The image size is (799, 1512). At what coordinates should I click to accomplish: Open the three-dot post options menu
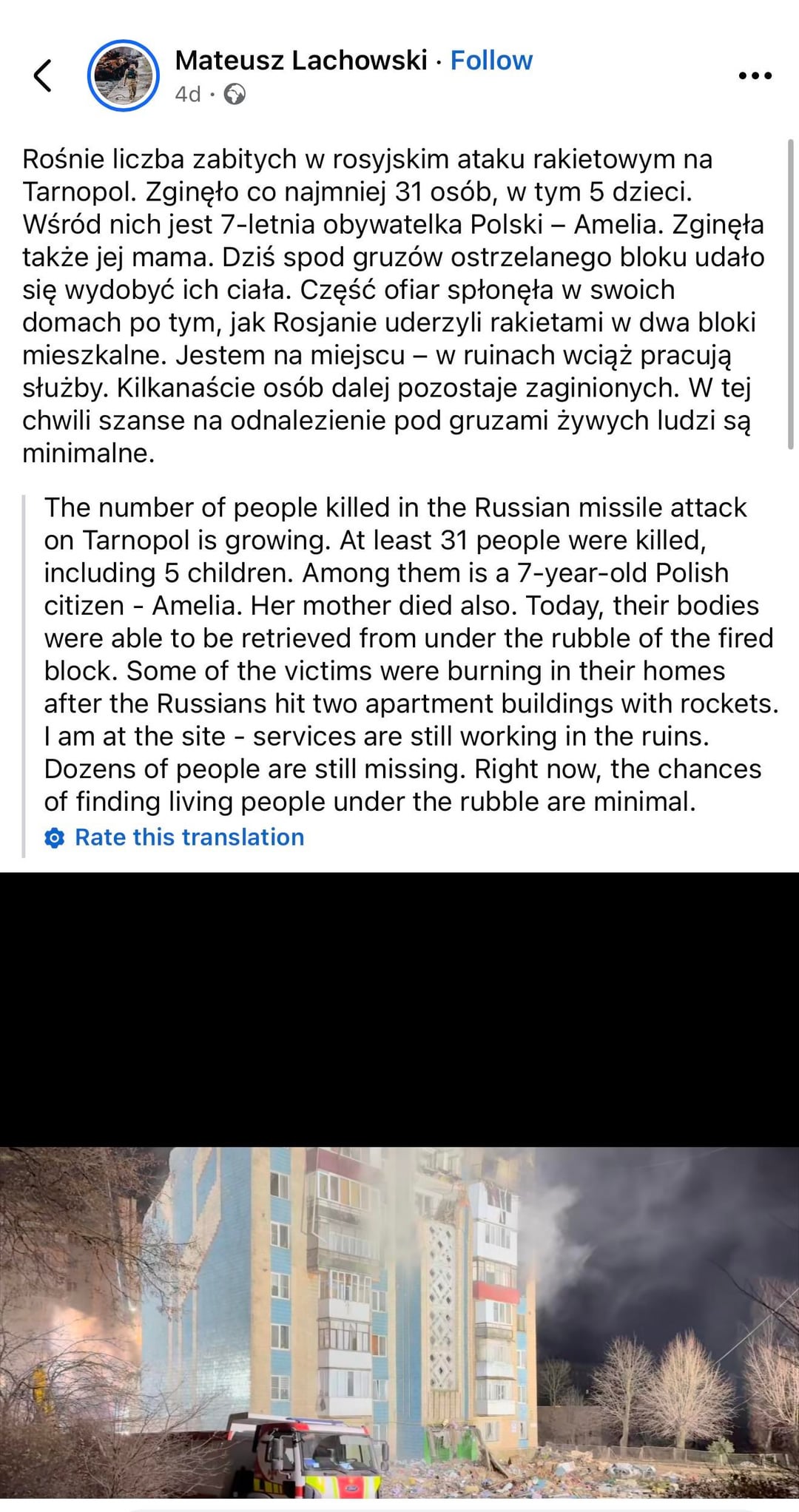pyautogui.click(x=755, y=75)
